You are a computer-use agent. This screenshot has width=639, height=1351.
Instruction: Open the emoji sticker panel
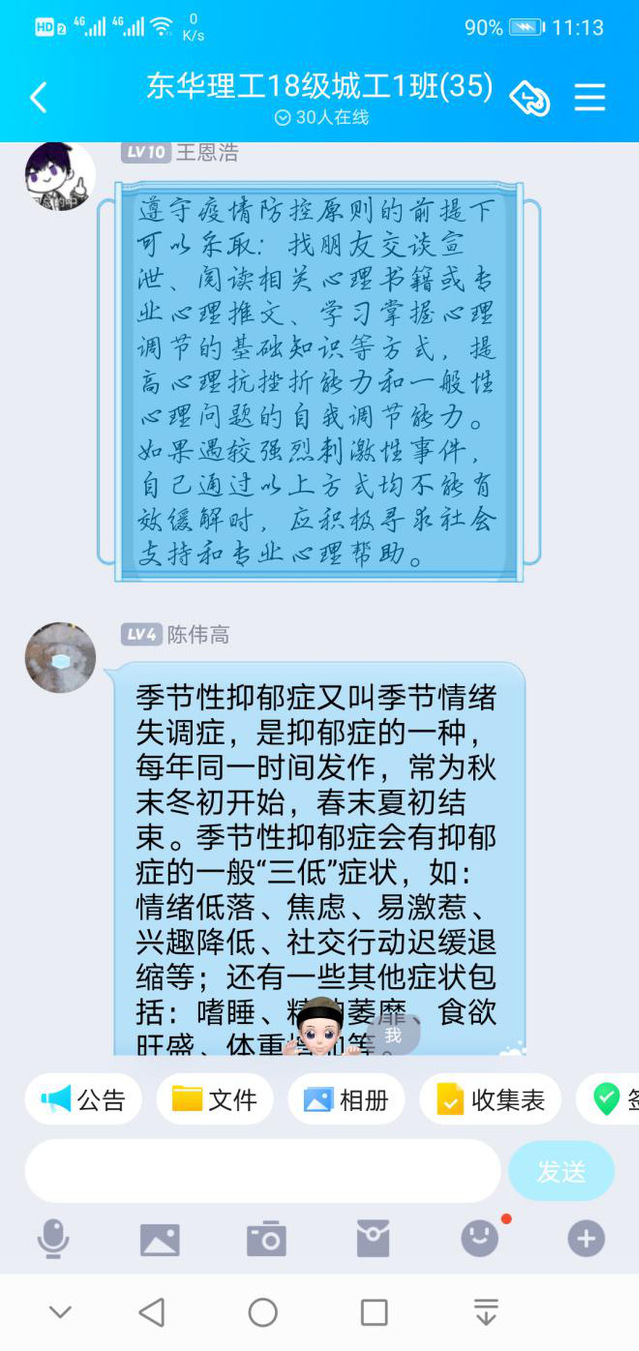point(480,1240)
